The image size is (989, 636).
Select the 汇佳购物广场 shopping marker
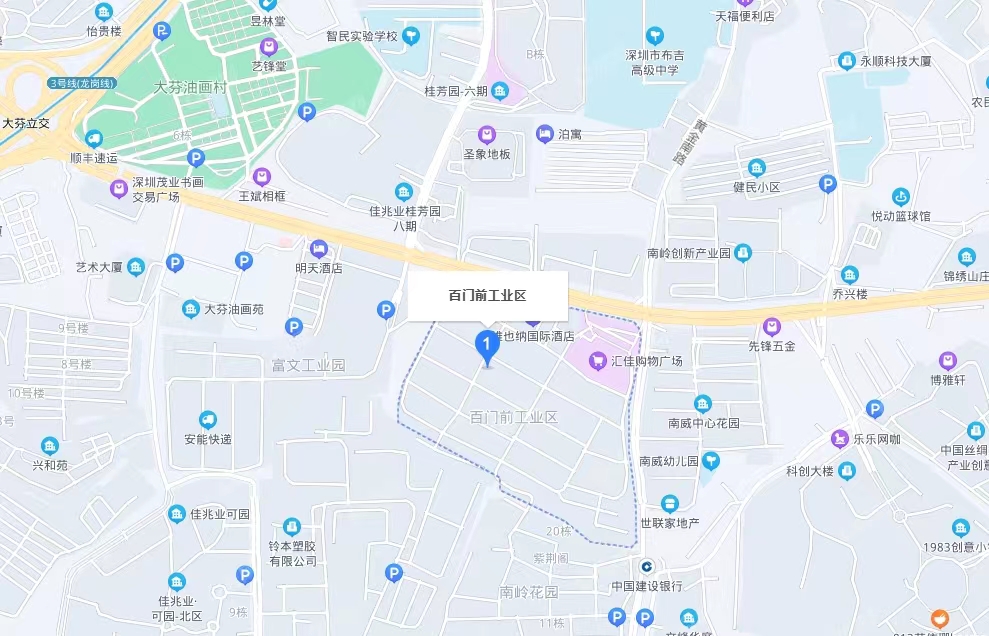[598, 360]
